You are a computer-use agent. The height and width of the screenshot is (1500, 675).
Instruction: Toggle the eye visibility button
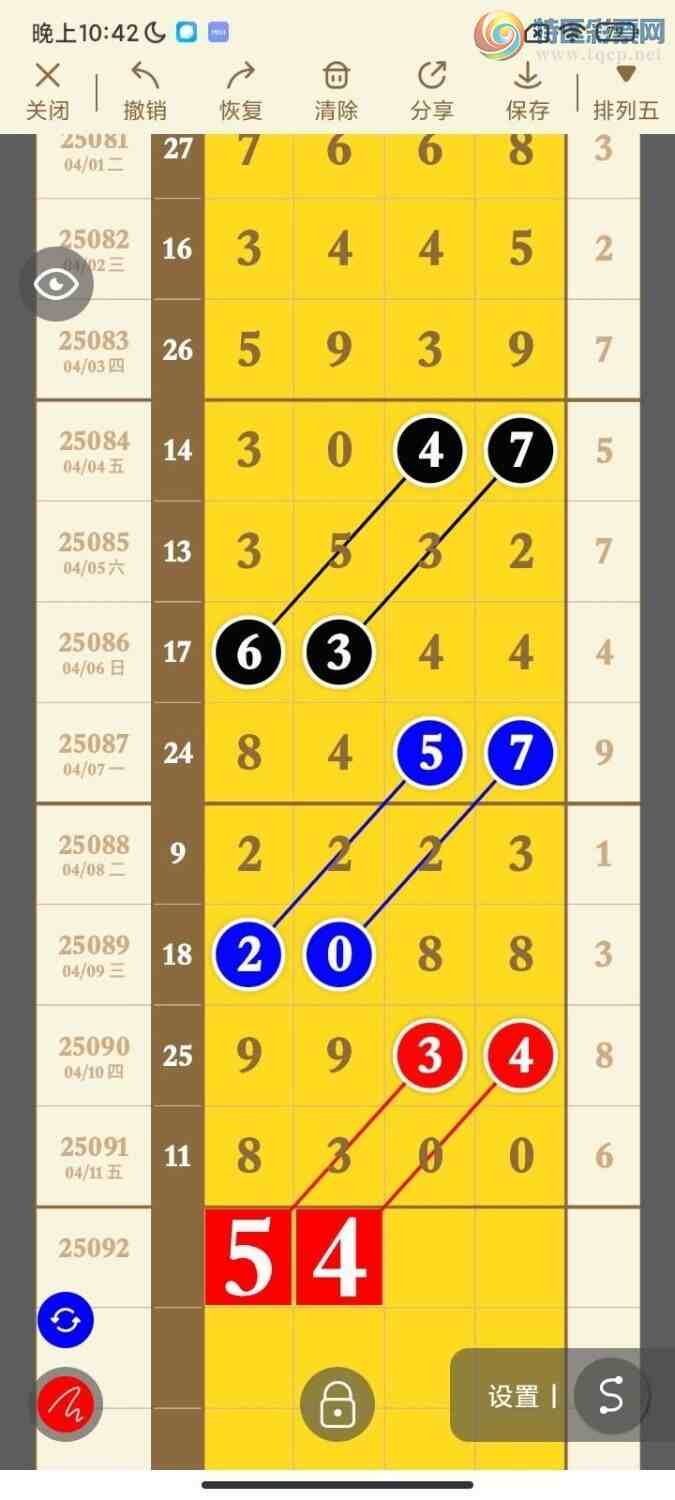(56, 284)
